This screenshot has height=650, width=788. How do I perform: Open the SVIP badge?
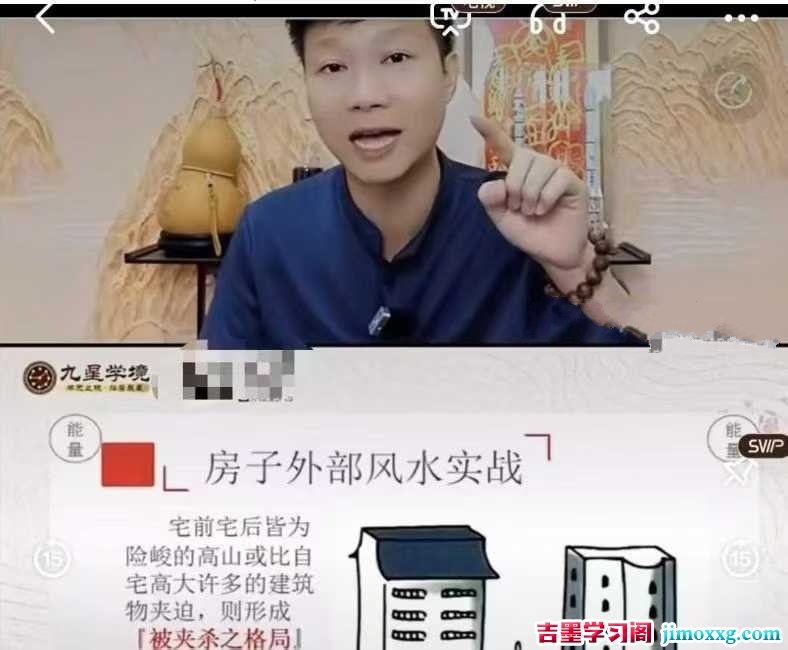pos(763,447)
